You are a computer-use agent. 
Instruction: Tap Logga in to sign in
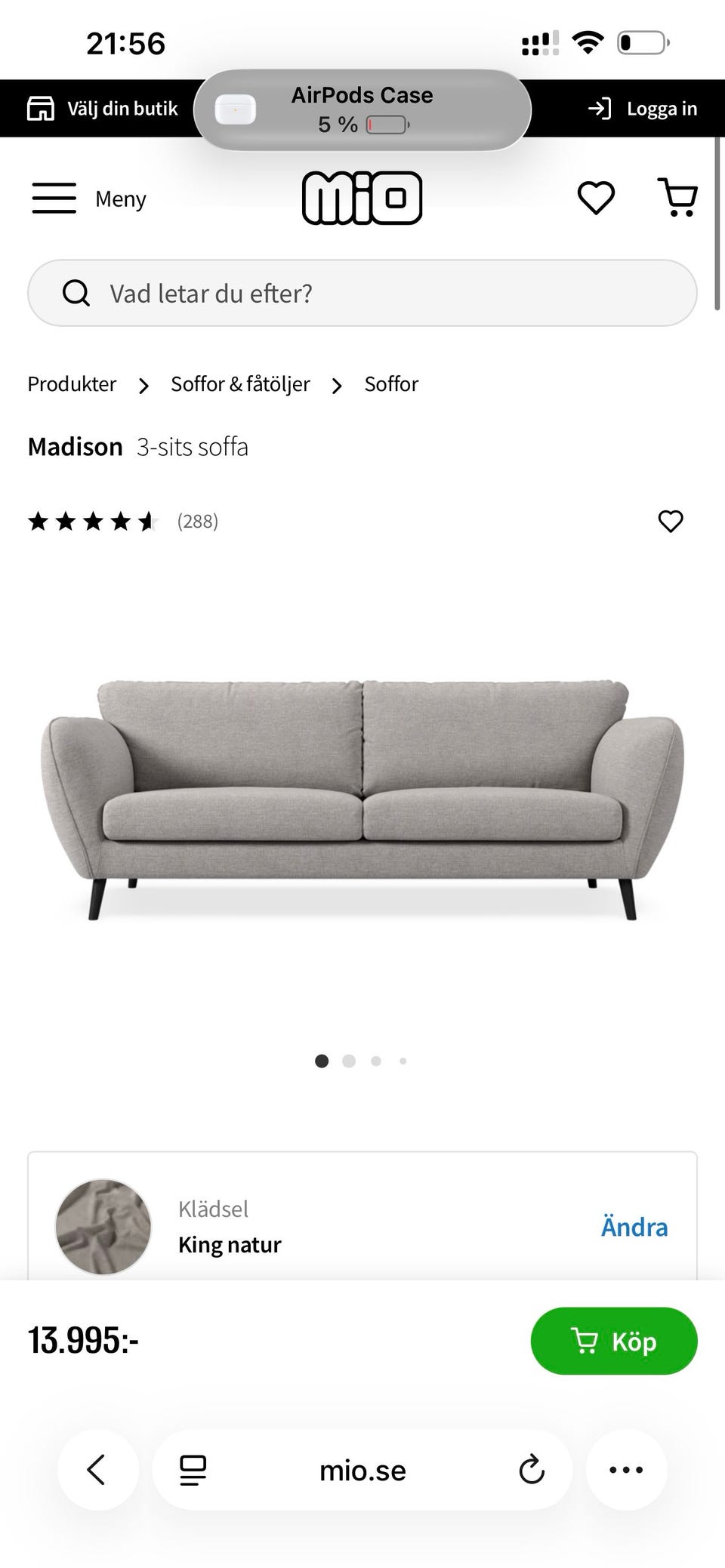click(643, 109)
